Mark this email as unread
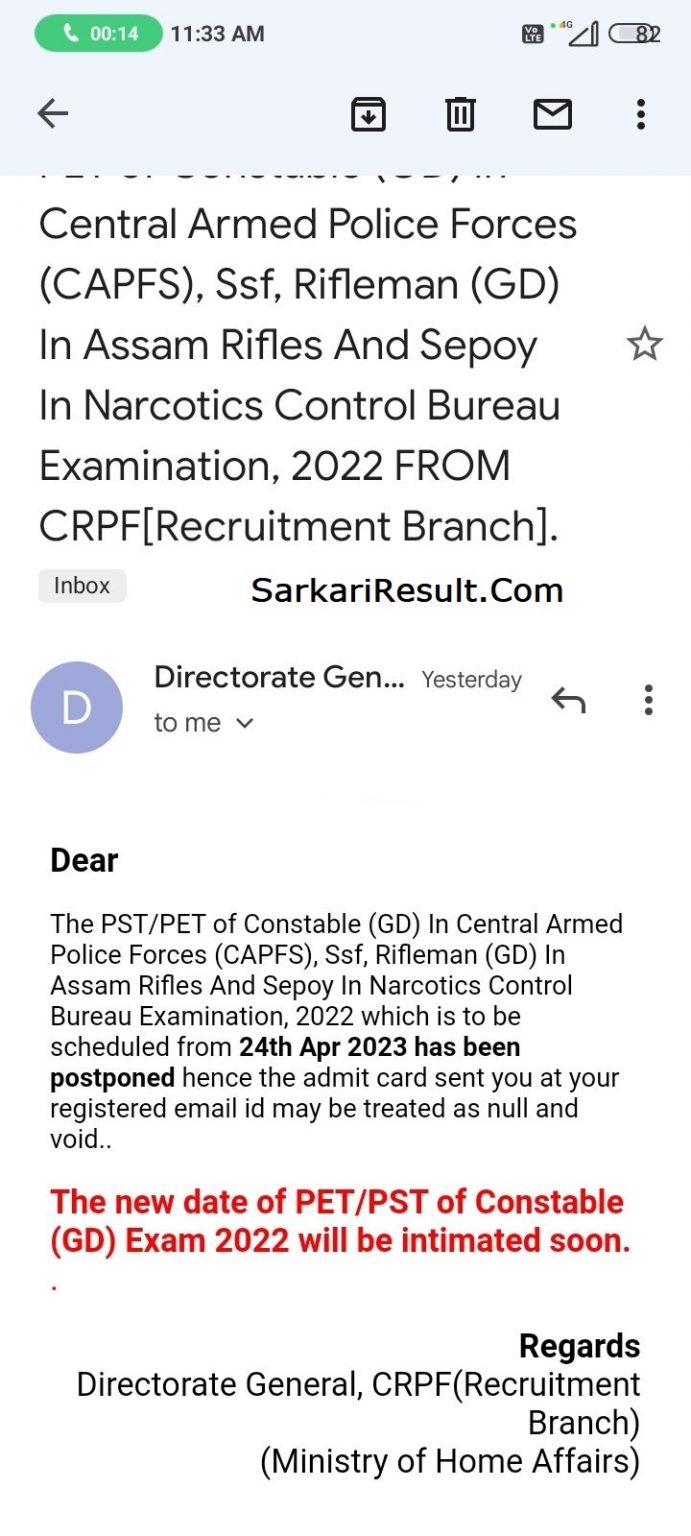 pyautogui.click(x=552, y=114)
